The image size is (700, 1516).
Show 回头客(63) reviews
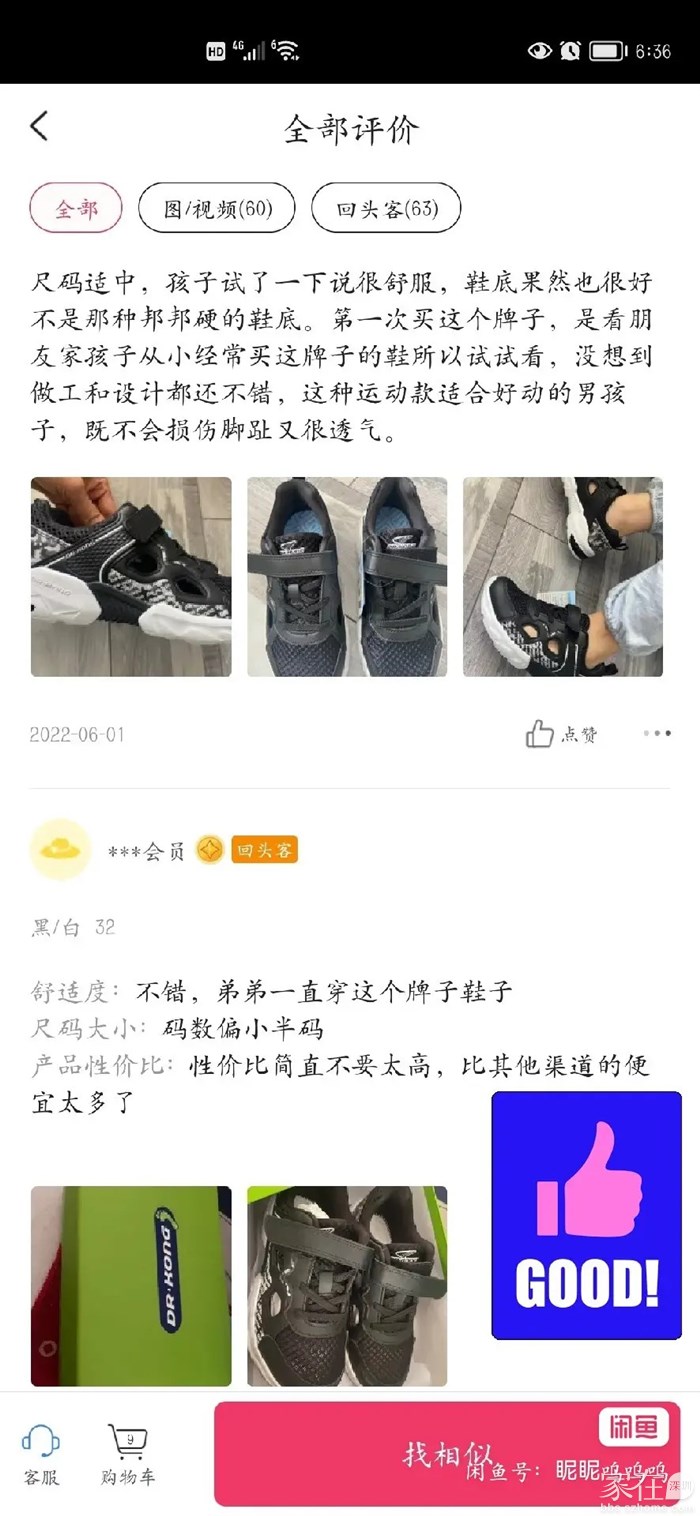[386, 209]
